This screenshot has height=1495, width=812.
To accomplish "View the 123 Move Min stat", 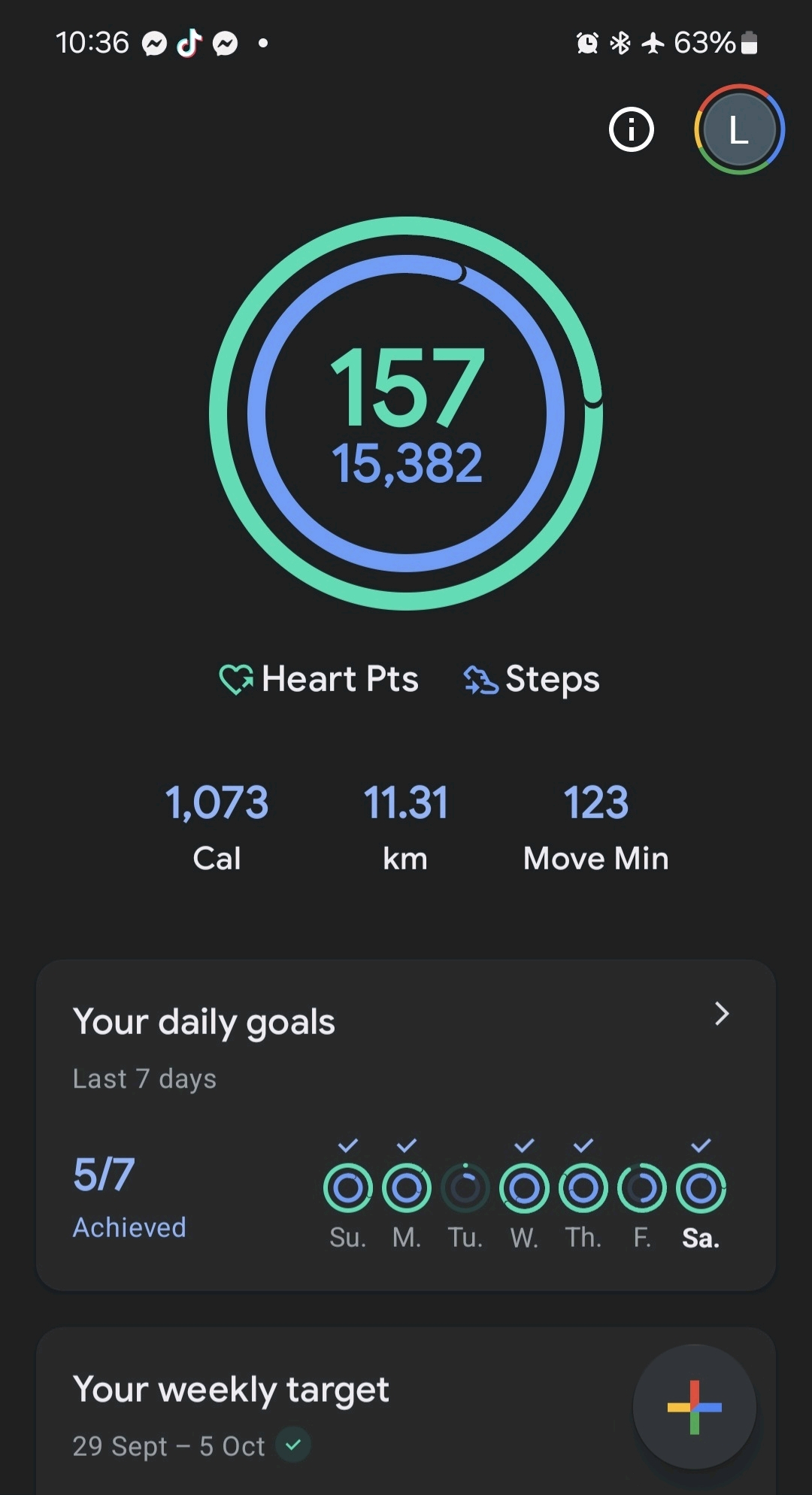I will pyautogui.click(x=595, y=826).
